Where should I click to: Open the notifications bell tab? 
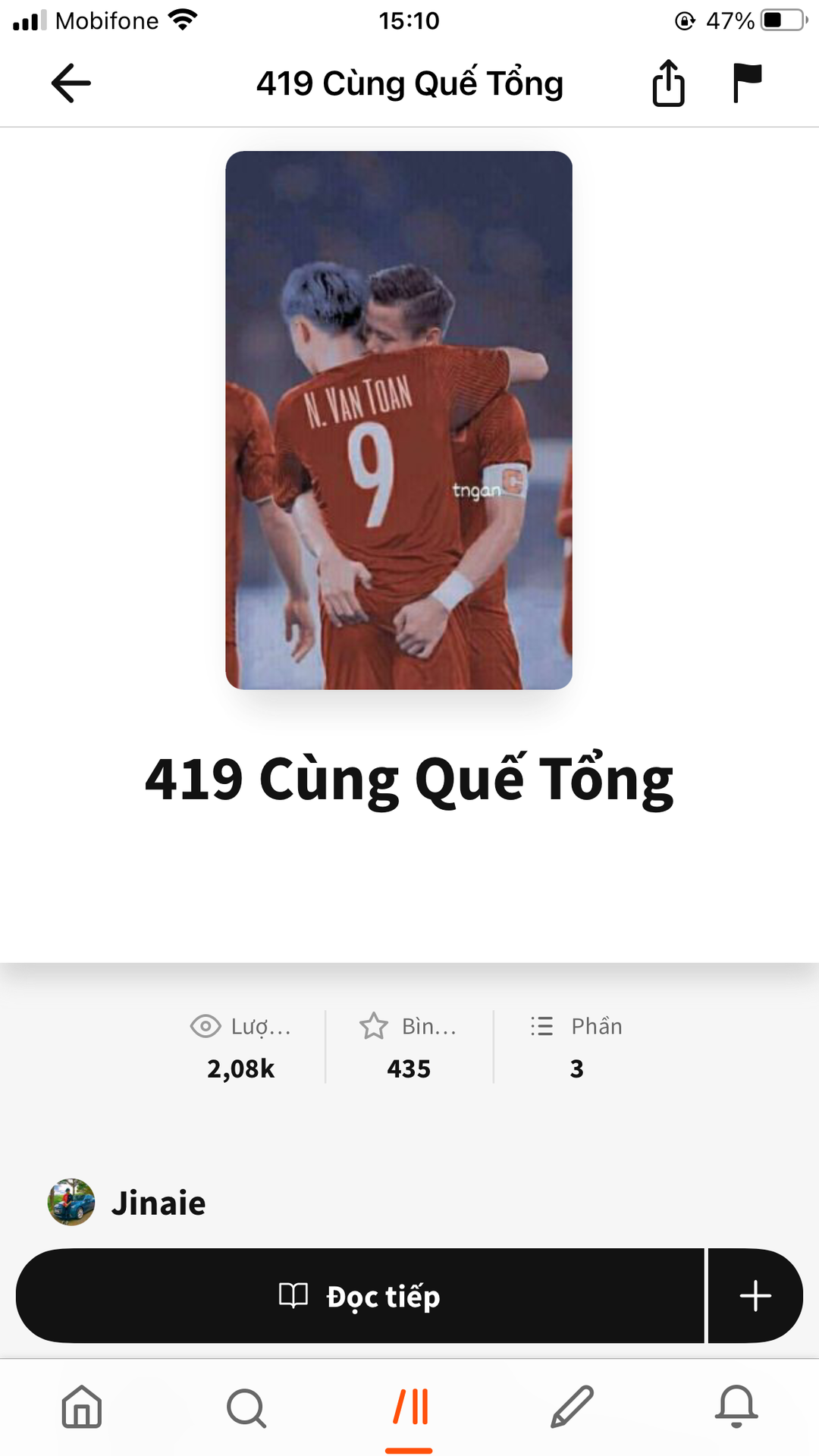736,1407
